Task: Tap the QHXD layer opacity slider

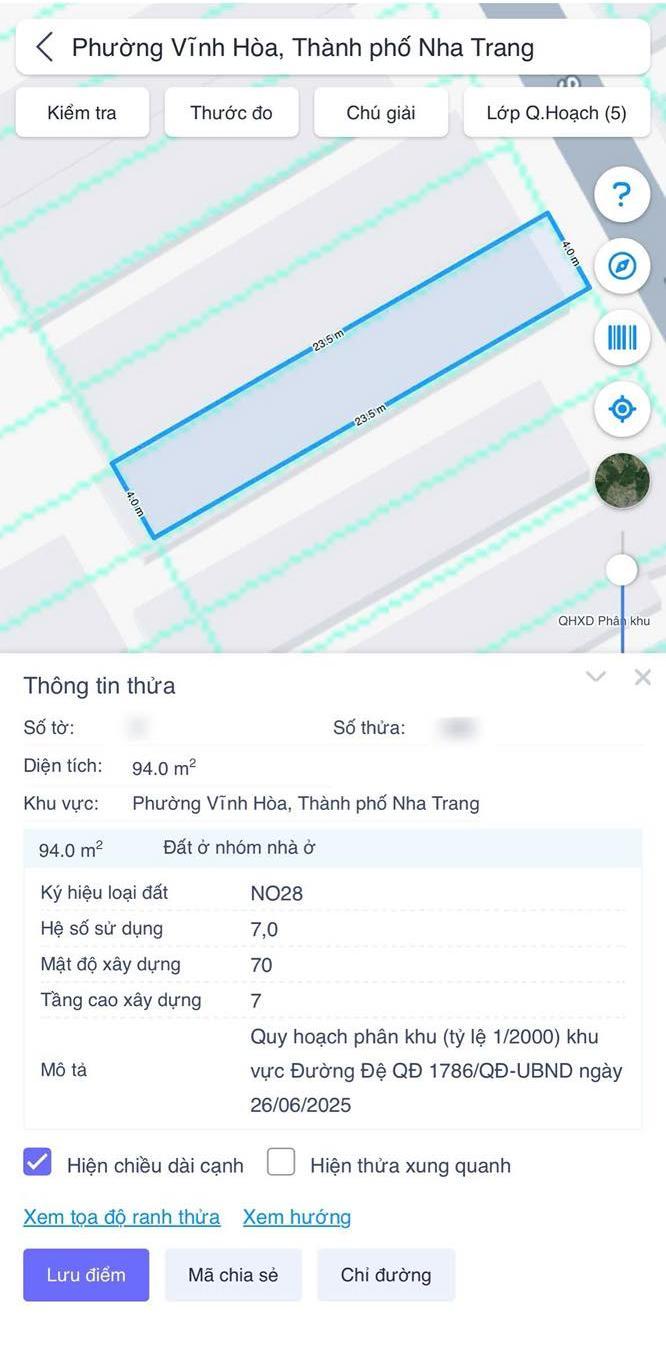Action: [622, 570]
